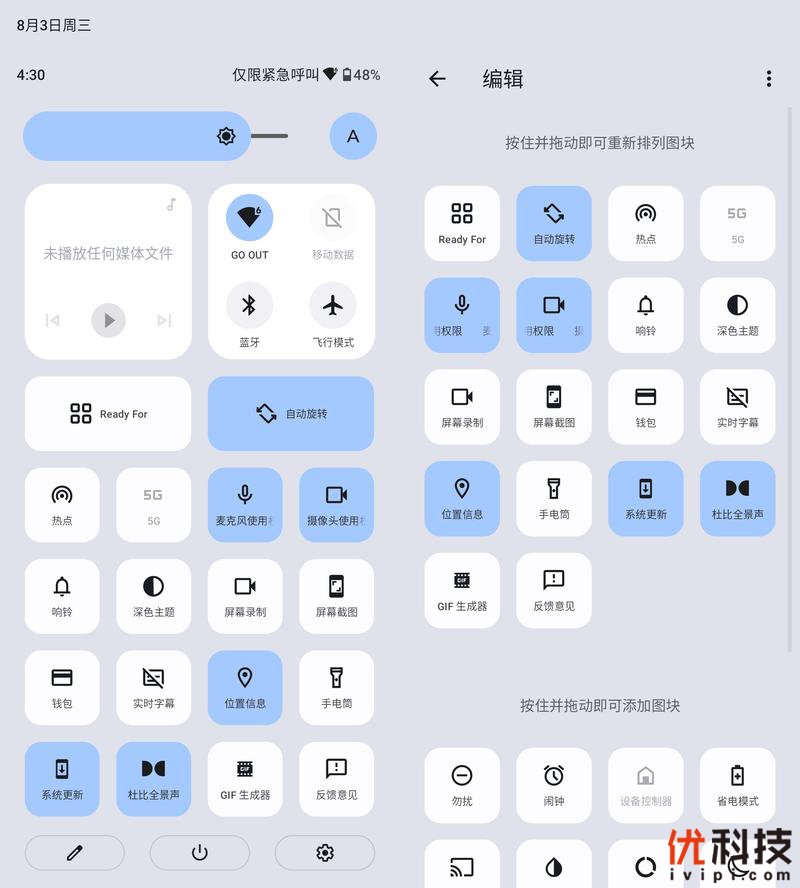The height and width of the screenshot is (888, 800).
Task: Go back from the 编辑 screen
Action: point(437,79)
